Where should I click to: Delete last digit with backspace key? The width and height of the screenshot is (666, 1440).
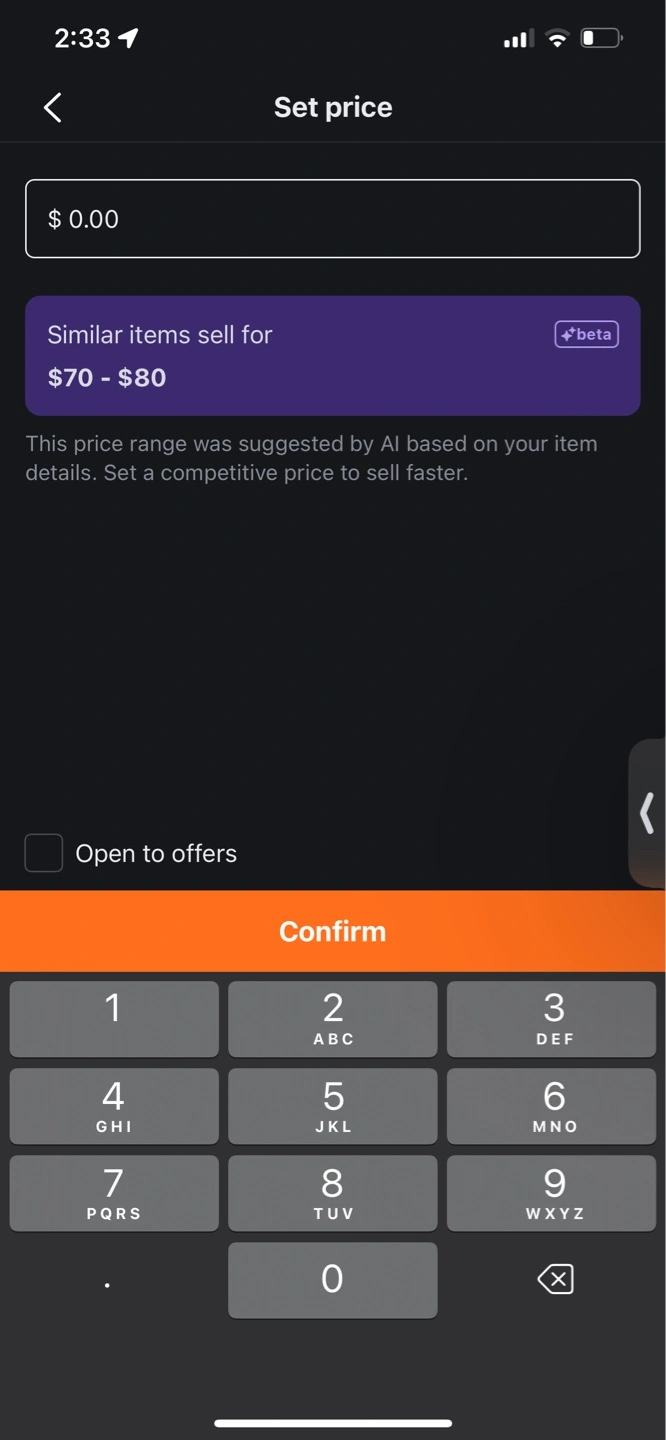coord(555,1279)
